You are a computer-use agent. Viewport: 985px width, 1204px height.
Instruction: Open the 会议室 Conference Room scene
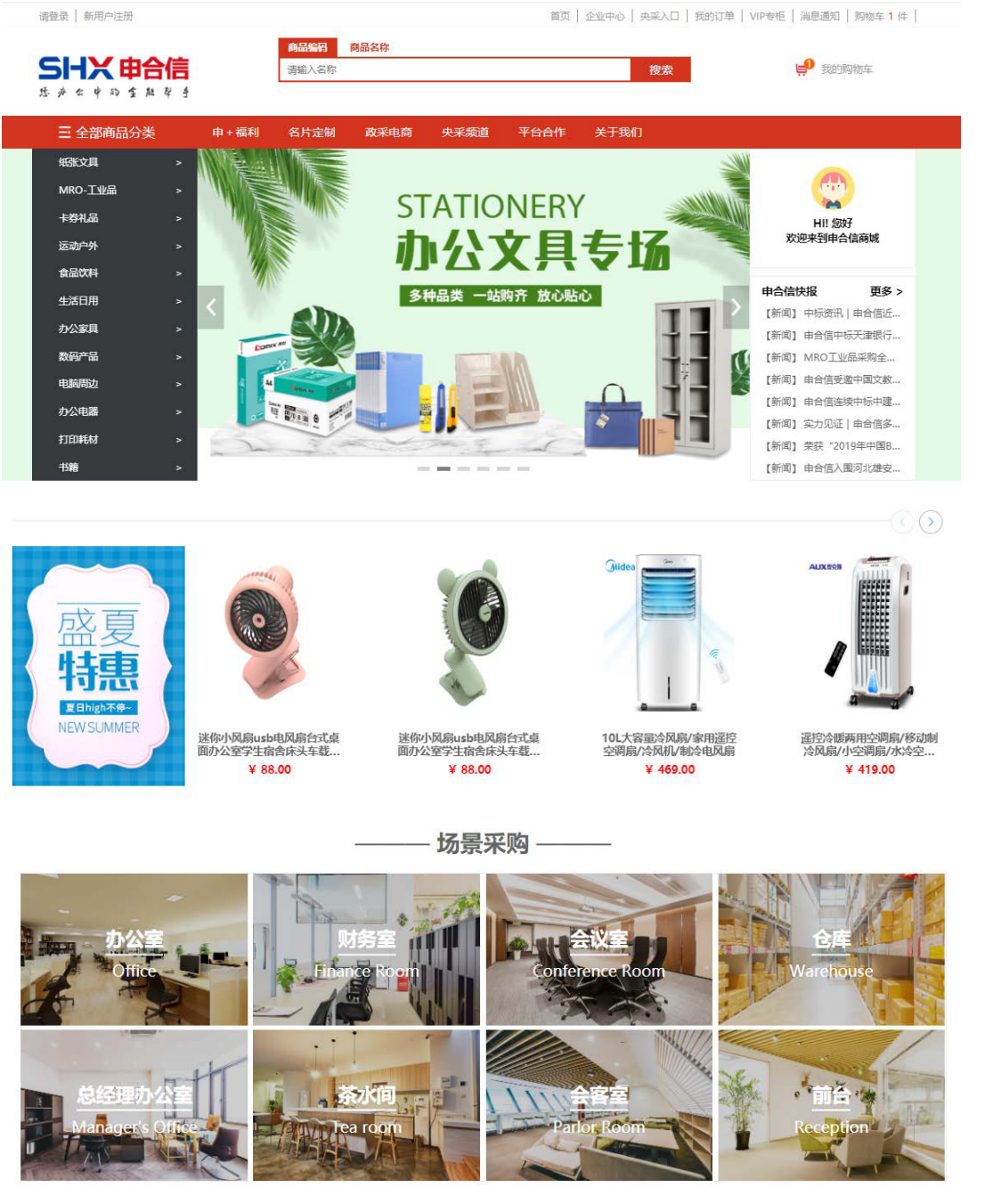[x=598, y=949]
